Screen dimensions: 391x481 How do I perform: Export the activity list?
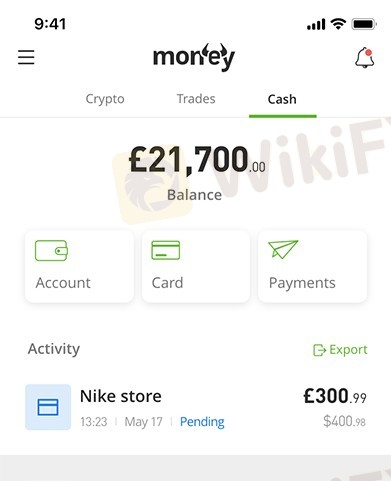(340, 350)
